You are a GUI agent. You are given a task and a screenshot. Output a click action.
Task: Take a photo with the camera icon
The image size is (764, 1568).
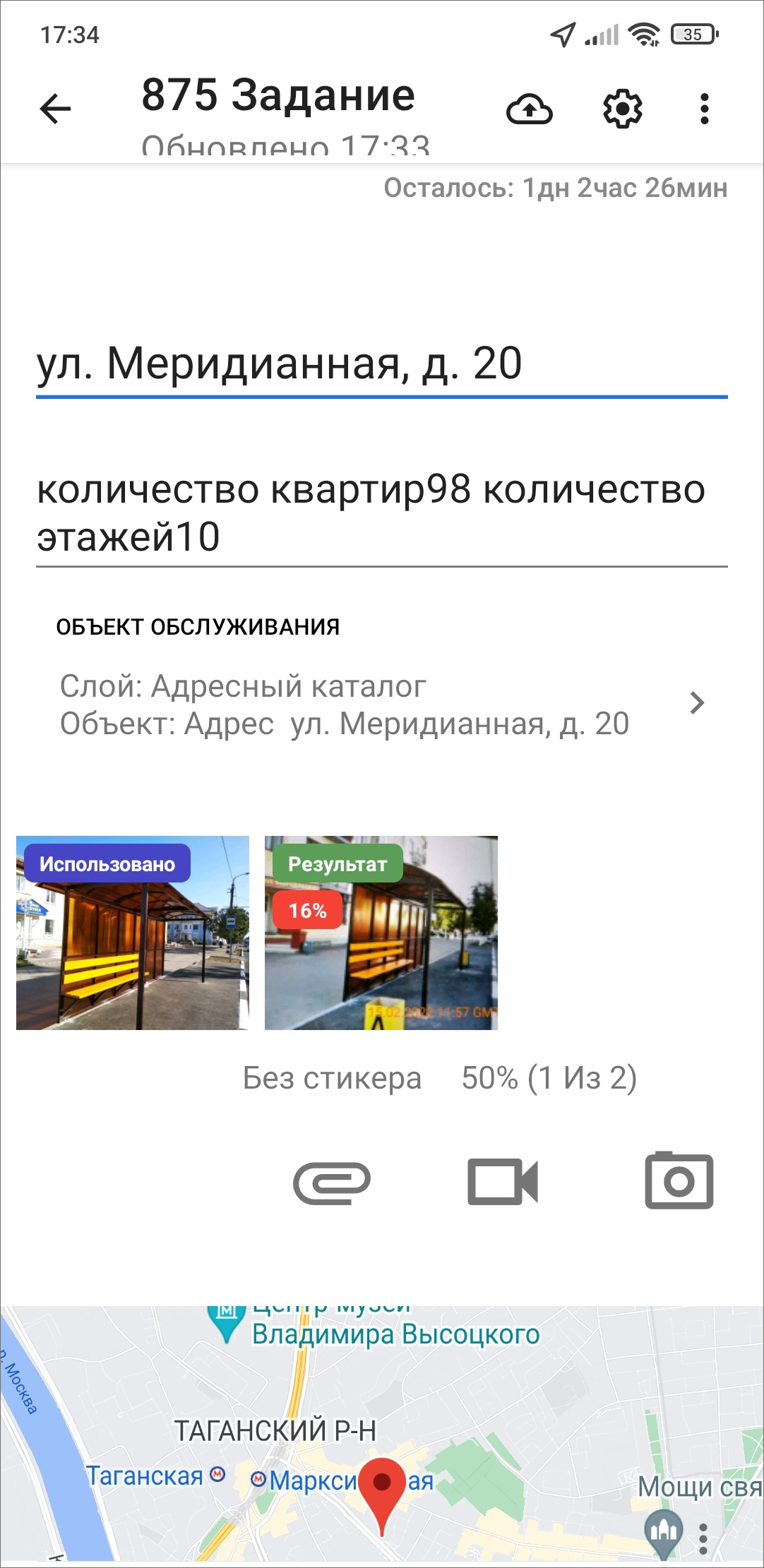point(679,1181)
